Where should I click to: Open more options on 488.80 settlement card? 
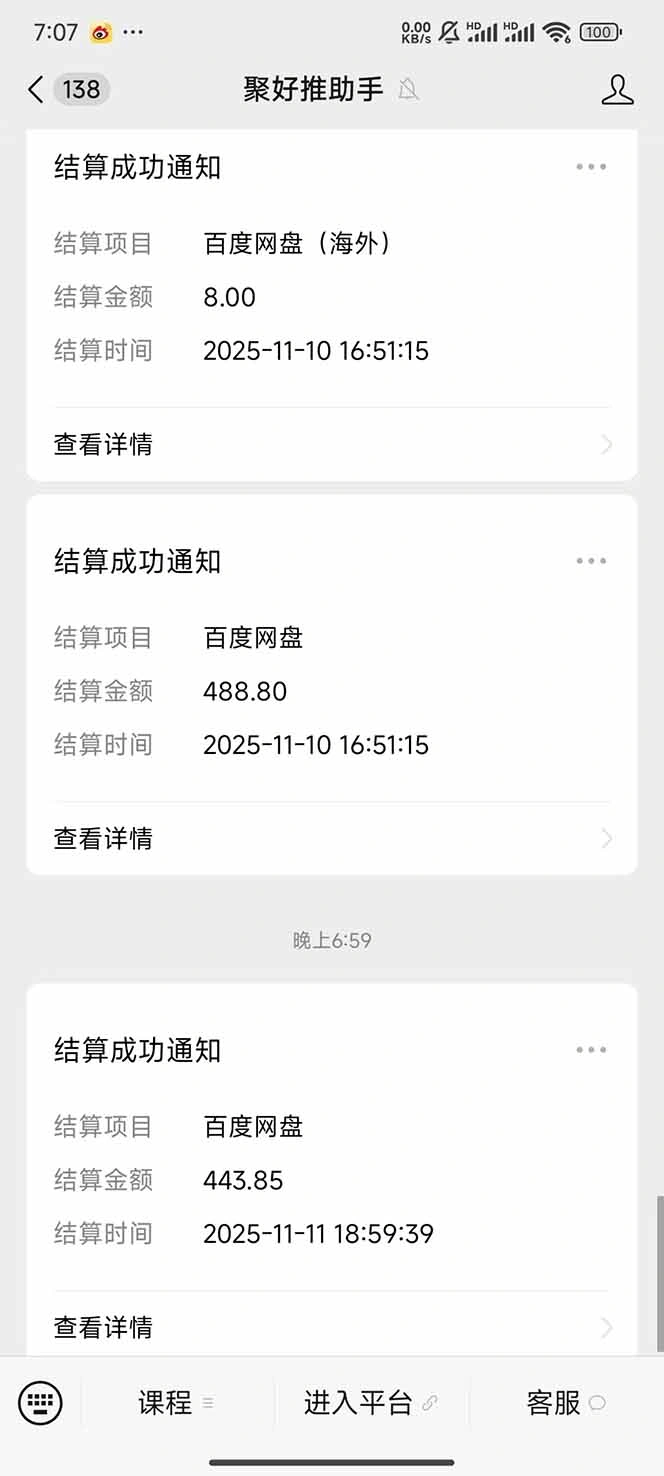coord(591,561)
